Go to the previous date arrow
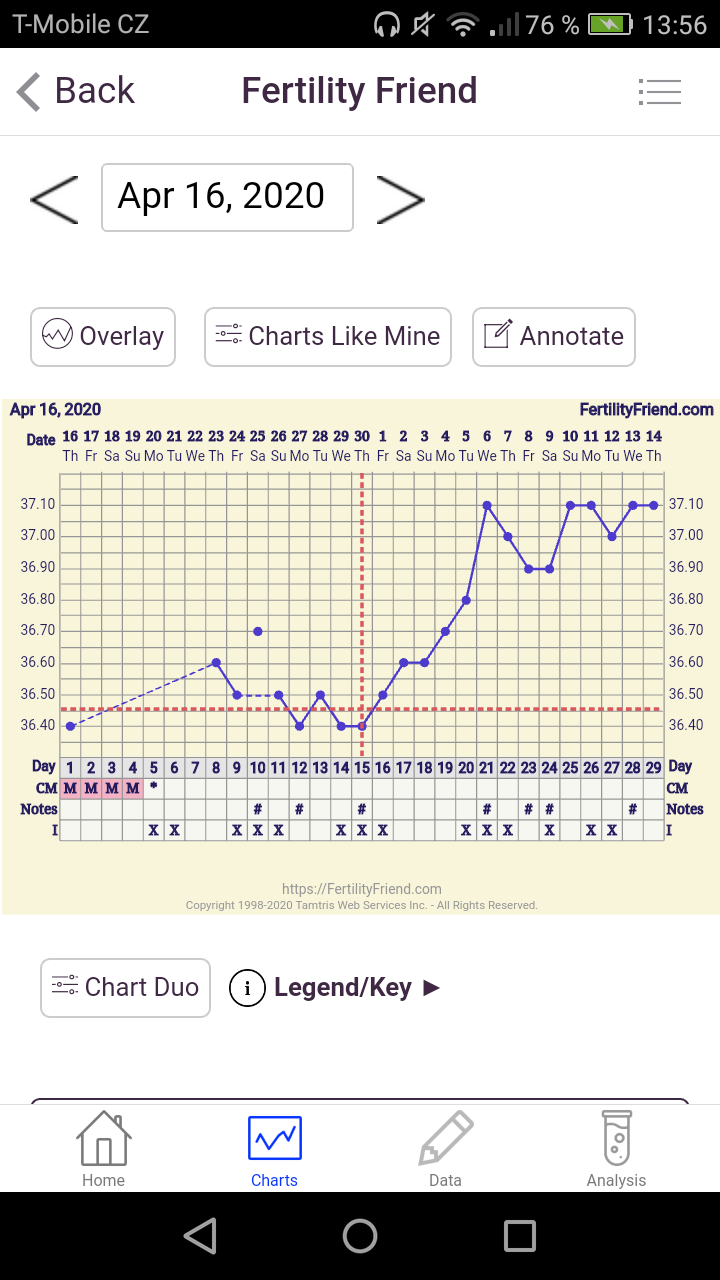 [x=55, y=198]
